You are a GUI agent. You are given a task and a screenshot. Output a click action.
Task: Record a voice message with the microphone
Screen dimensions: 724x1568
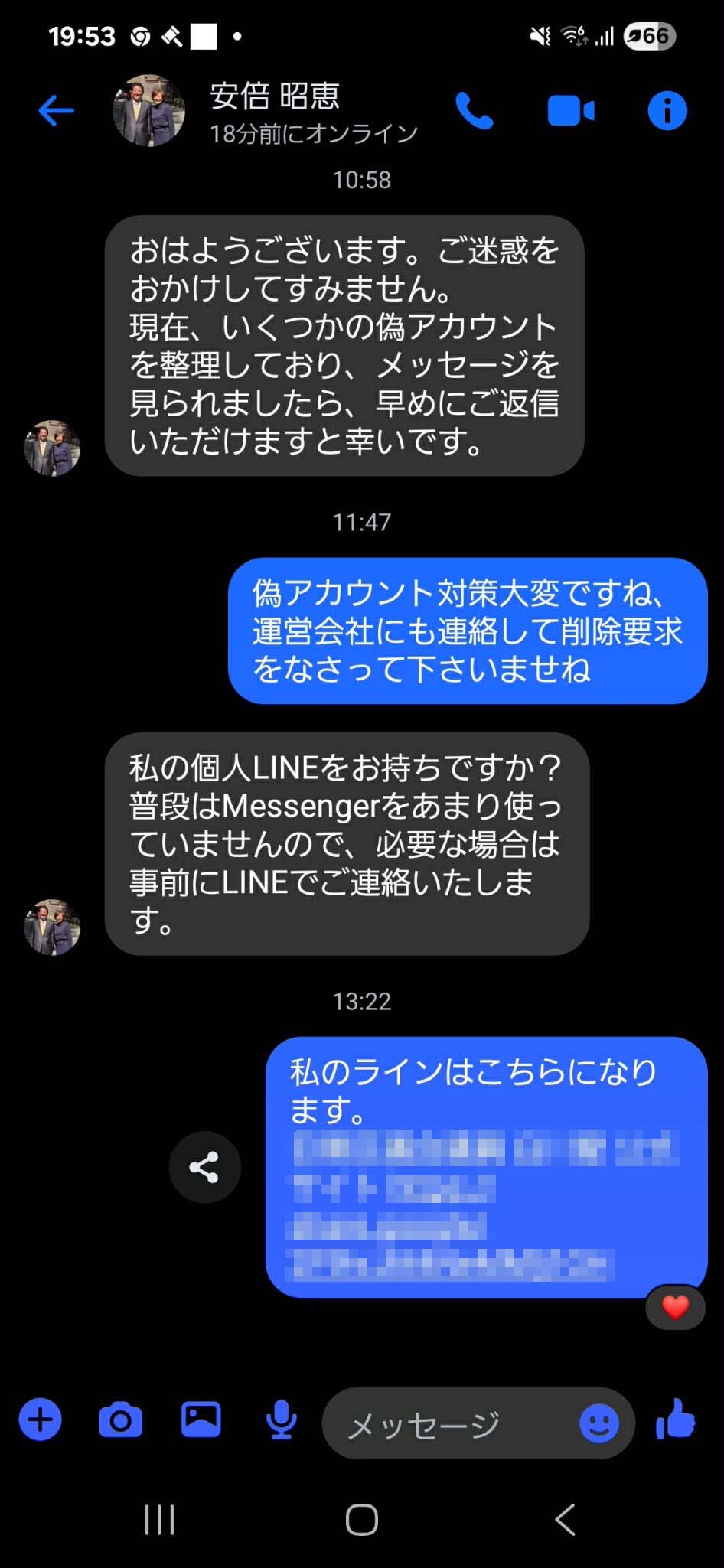pos(281,1420)
